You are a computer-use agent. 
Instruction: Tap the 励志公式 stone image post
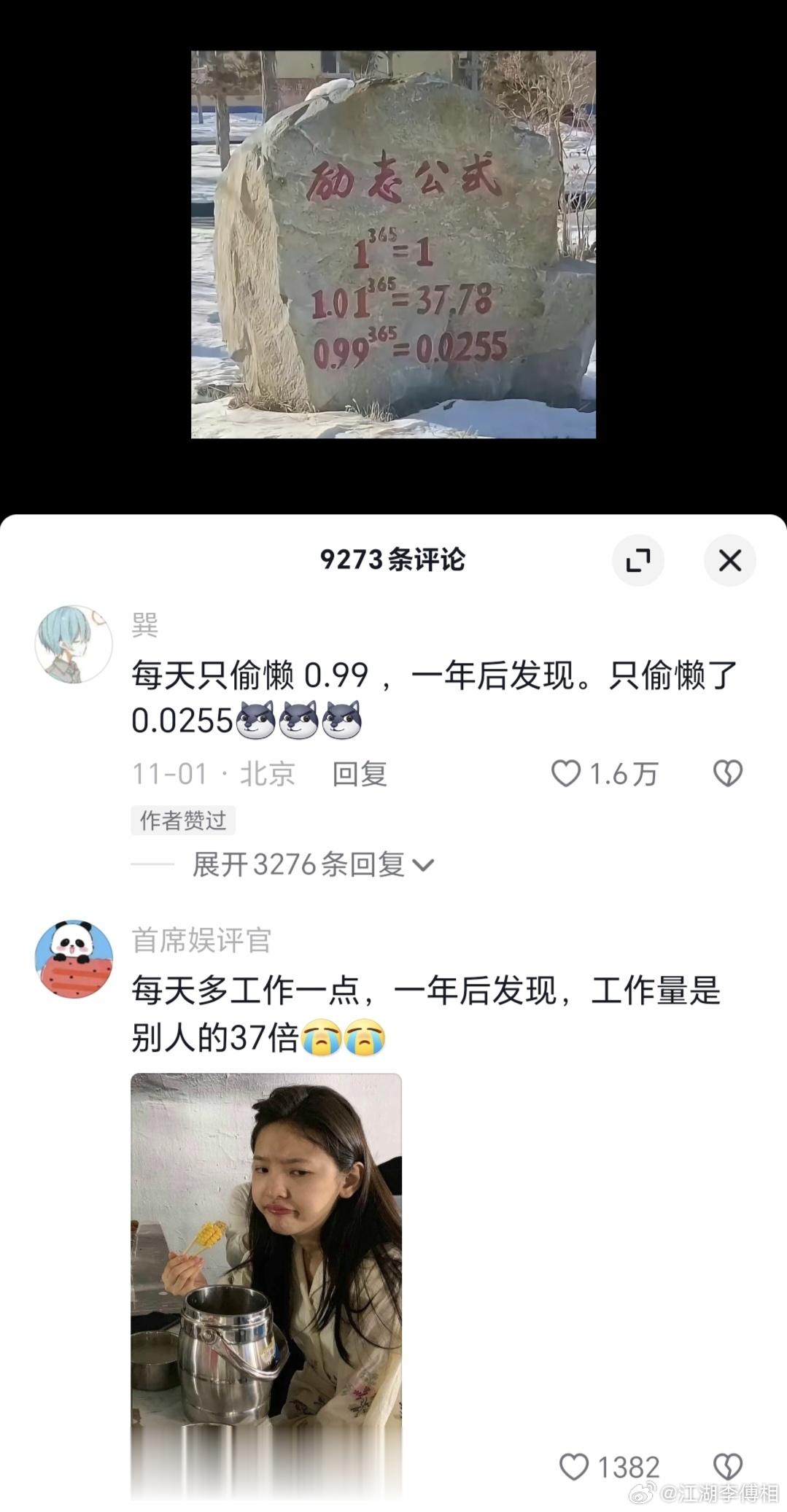pos(393,244)
